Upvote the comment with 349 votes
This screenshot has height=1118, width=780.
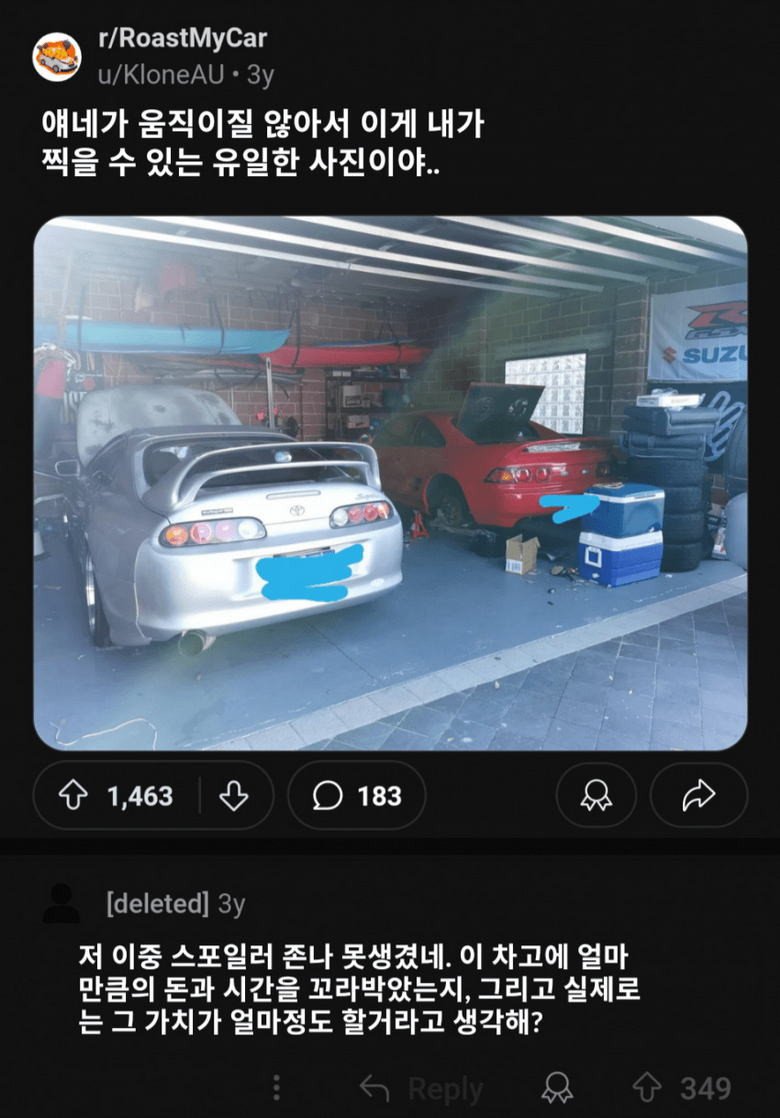(x=647, y=1088)
